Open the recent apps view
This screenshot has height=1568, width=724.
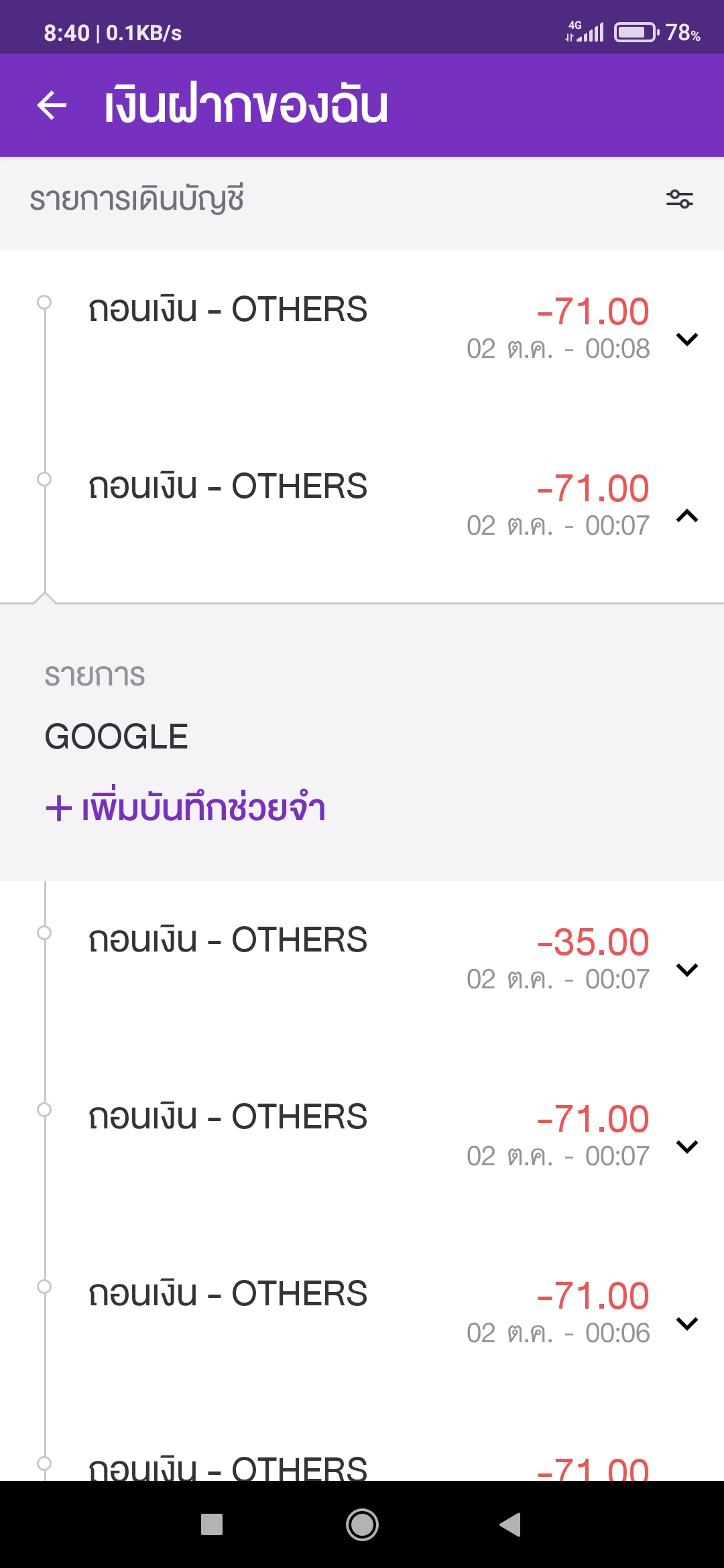(x=212, y=1524)
